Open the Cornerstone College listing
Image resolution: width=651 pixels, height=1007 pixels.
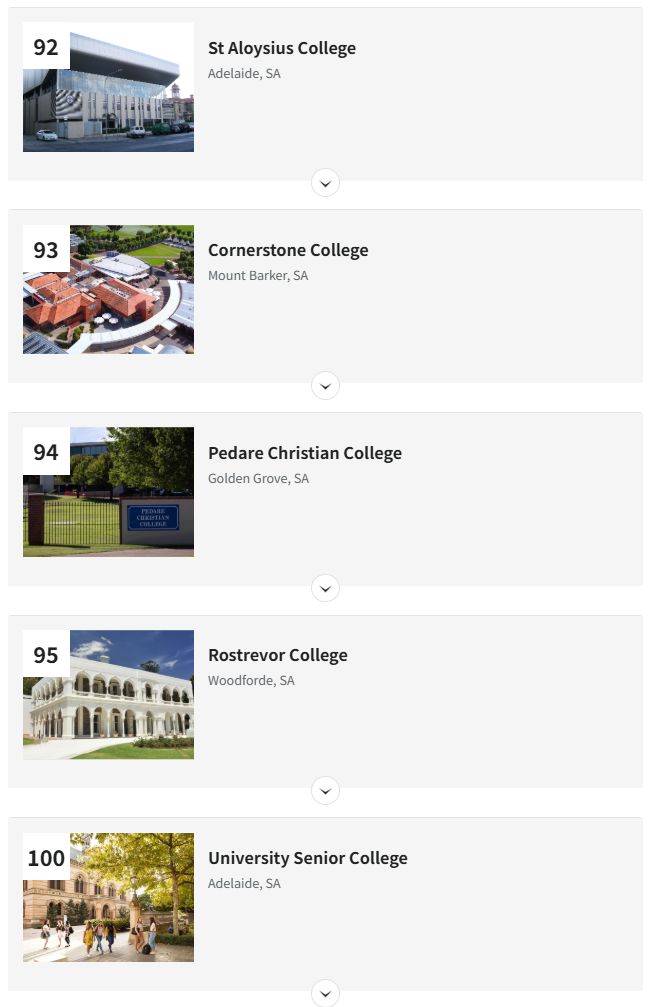click(x=288, y=250)
